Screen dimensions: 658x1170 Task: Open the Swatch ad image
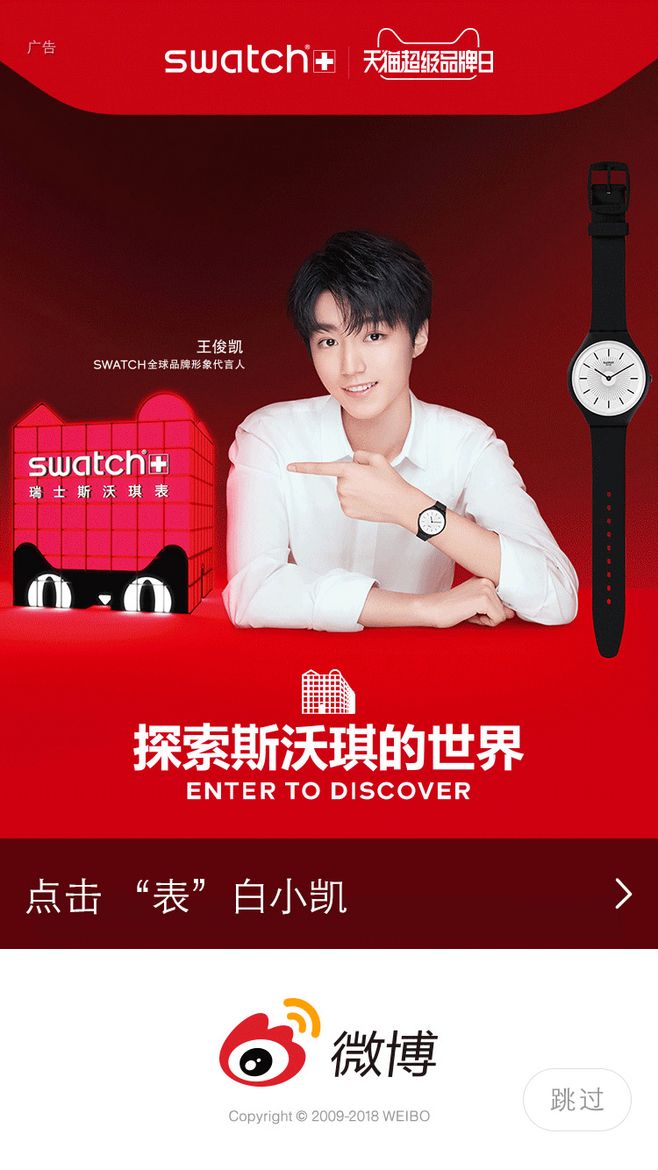[x=328, y=450]
